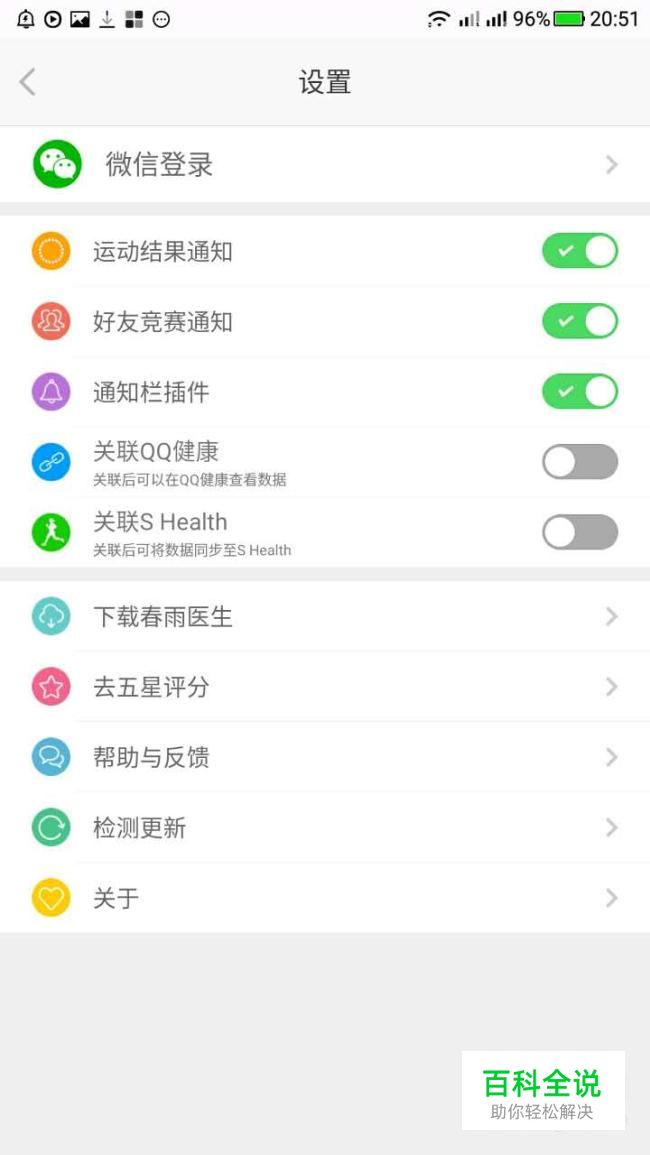Disable the 运动结果通知 switch
This screenshot has height=1155, width=650.
point(580,251)
